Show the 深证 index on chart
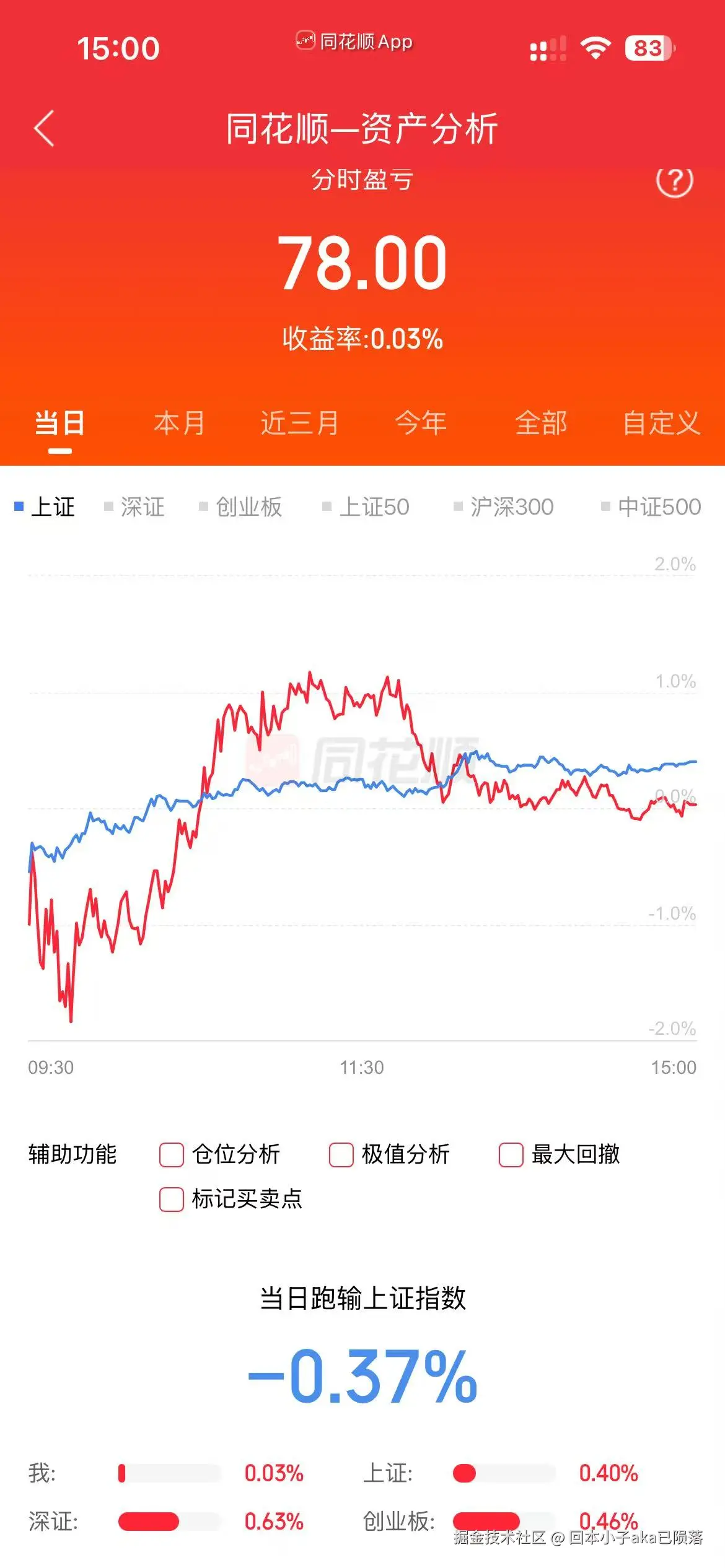725x1568 pixels. pos(135,507)
